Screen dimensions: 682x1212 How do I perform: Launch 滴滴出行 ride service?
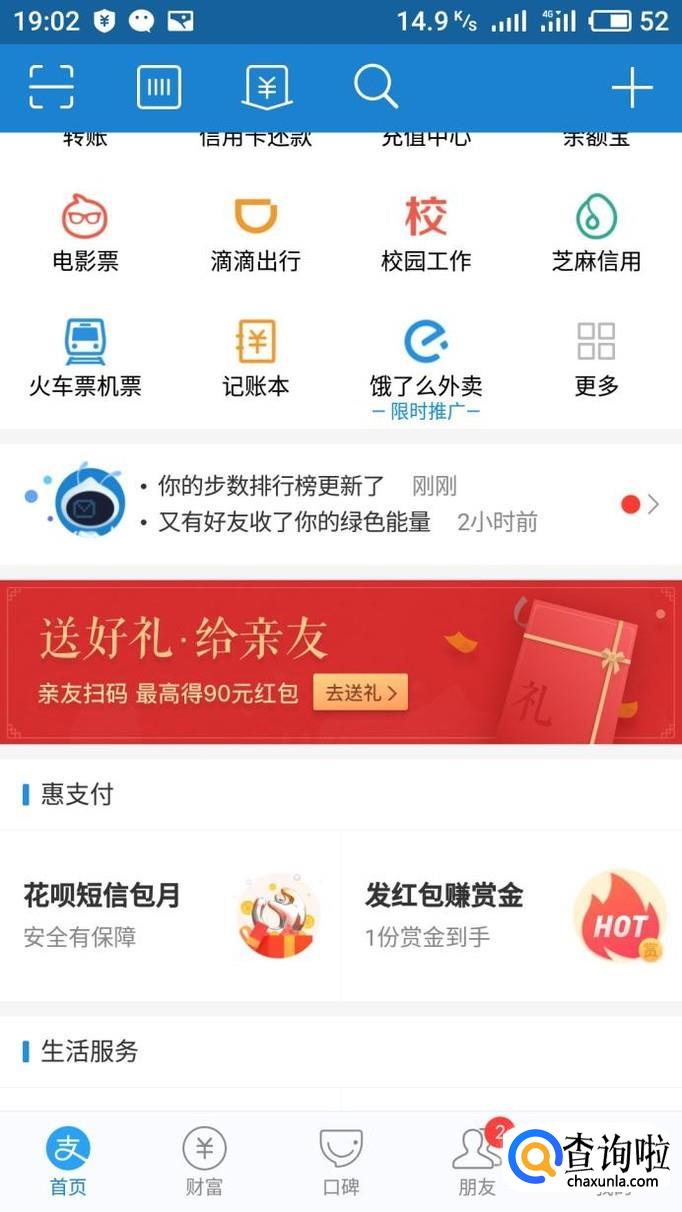[x=256, y=234]
